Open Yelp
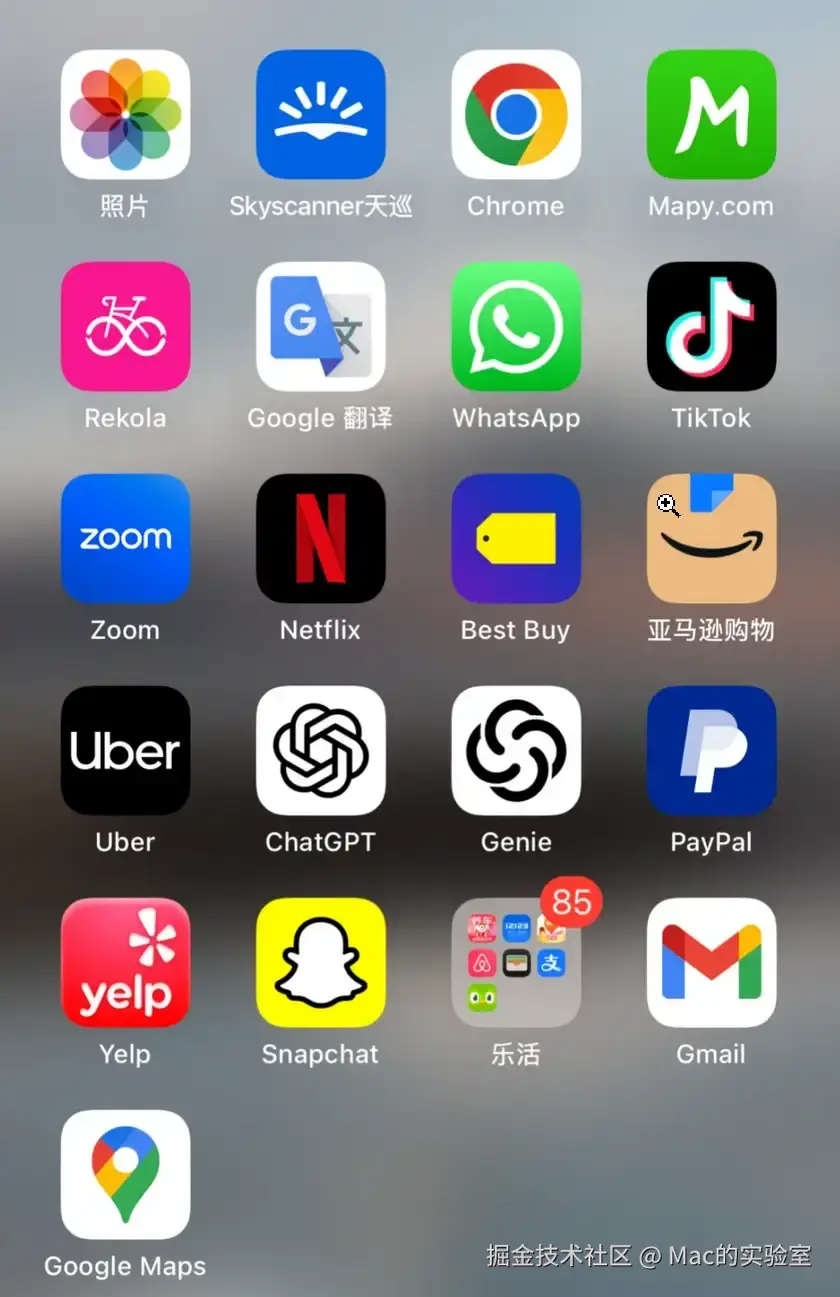 pyautogui.click(x=125, y=962)
